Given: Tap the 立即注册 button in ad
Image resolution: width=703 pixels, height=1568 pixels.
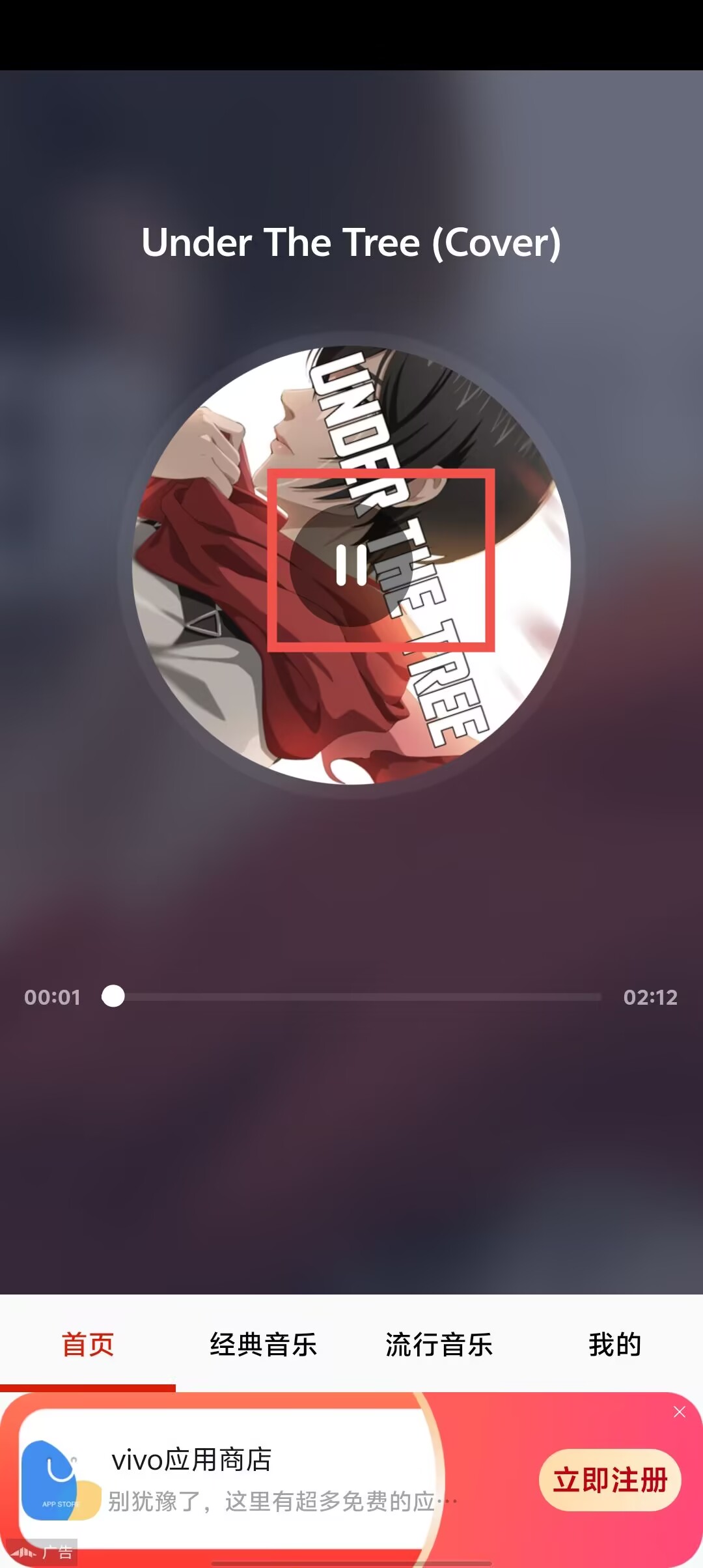Looking at the screenshot, I should (610, 1479).
